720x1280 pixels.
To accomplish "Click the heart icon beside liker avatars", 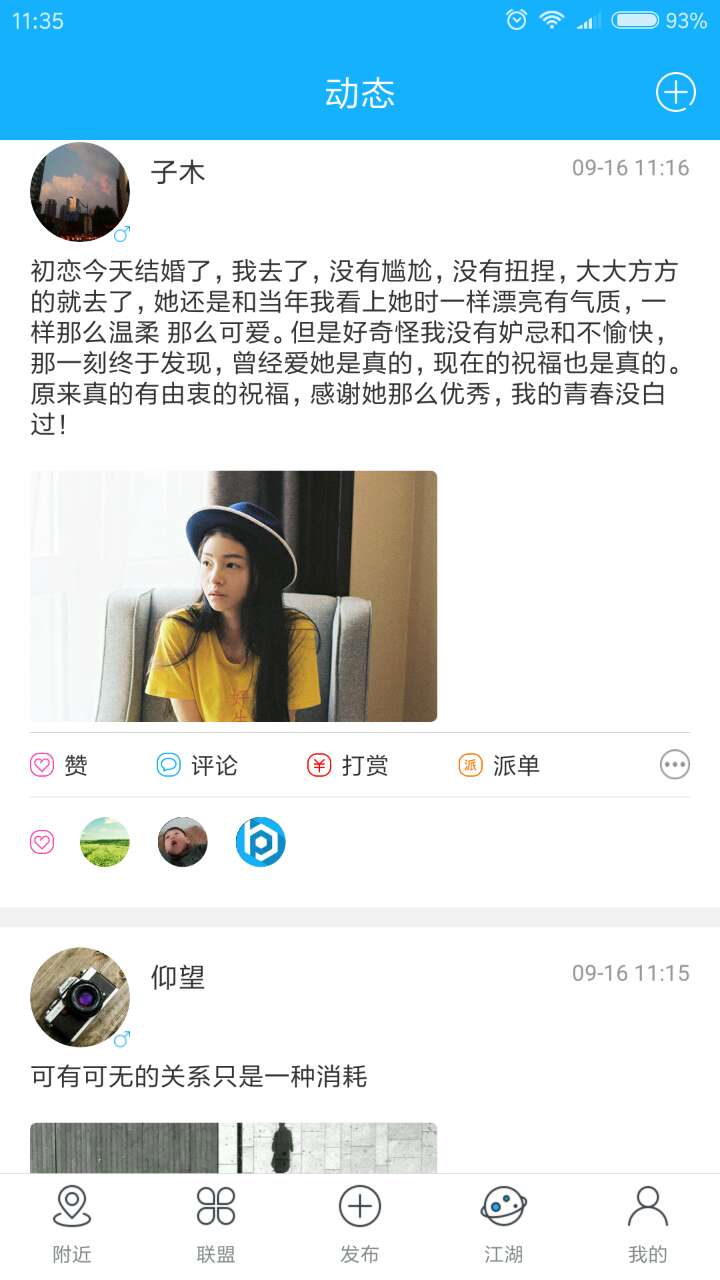I will (41, 842).
